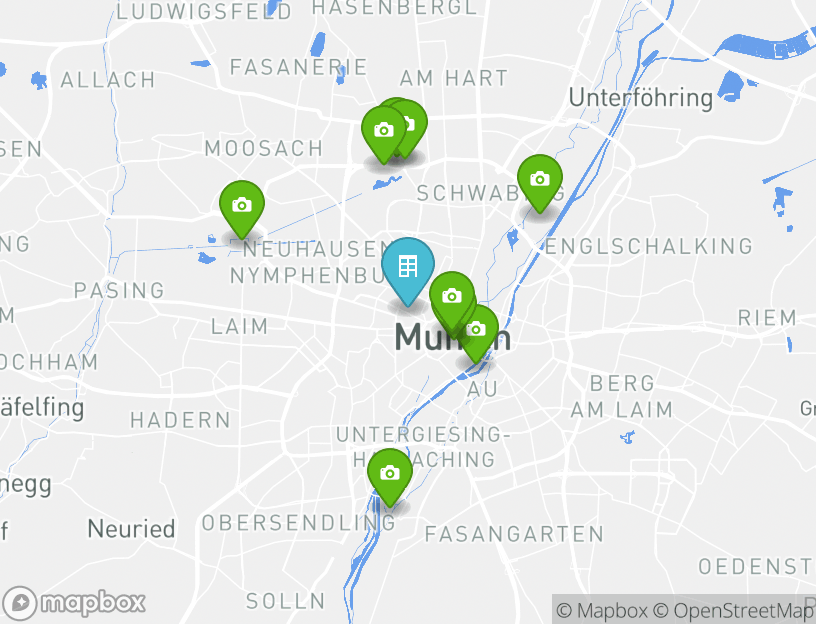Select the front camera pin below Am Hart
Viewport: 816px width, 624px height.
tap(383, 131)
